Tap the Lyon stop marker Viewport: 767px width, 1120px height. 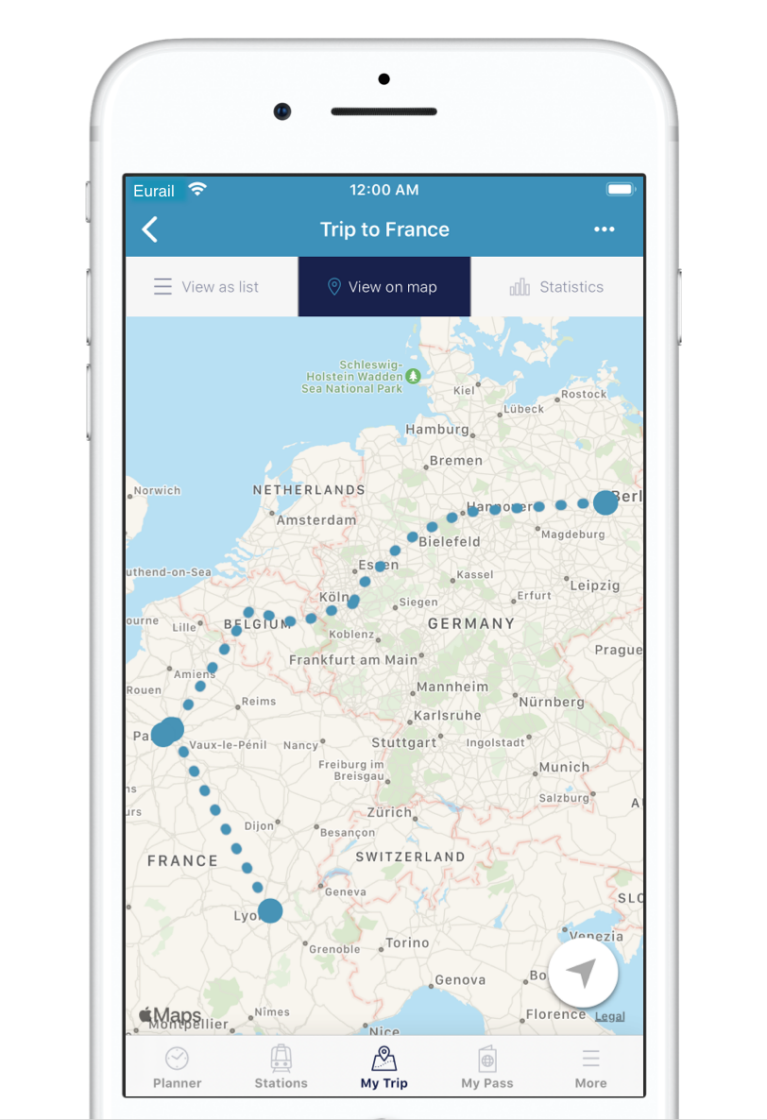[x=270, y=911]
